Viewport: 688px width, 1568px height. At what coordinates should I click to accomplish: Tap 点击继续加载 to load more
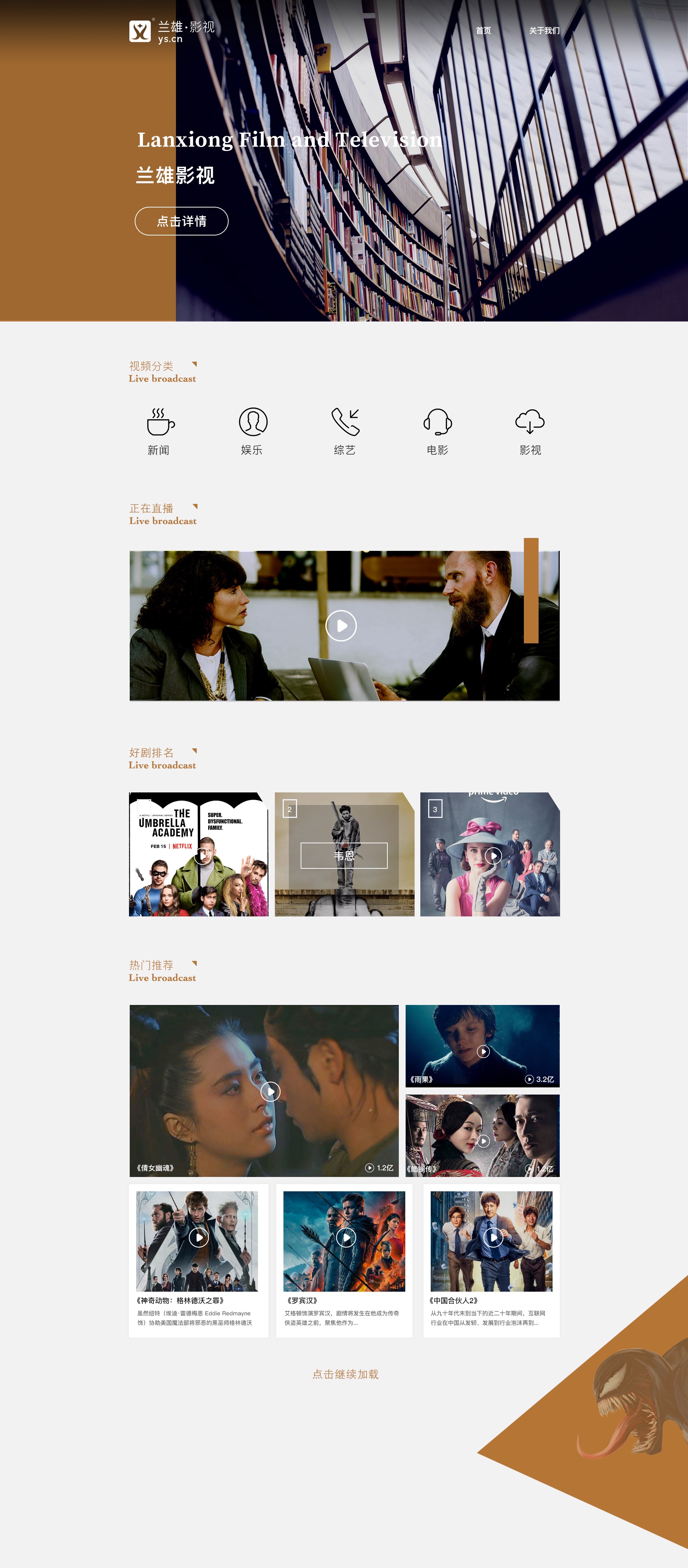pyautogui.click(x=345, y=1374)
